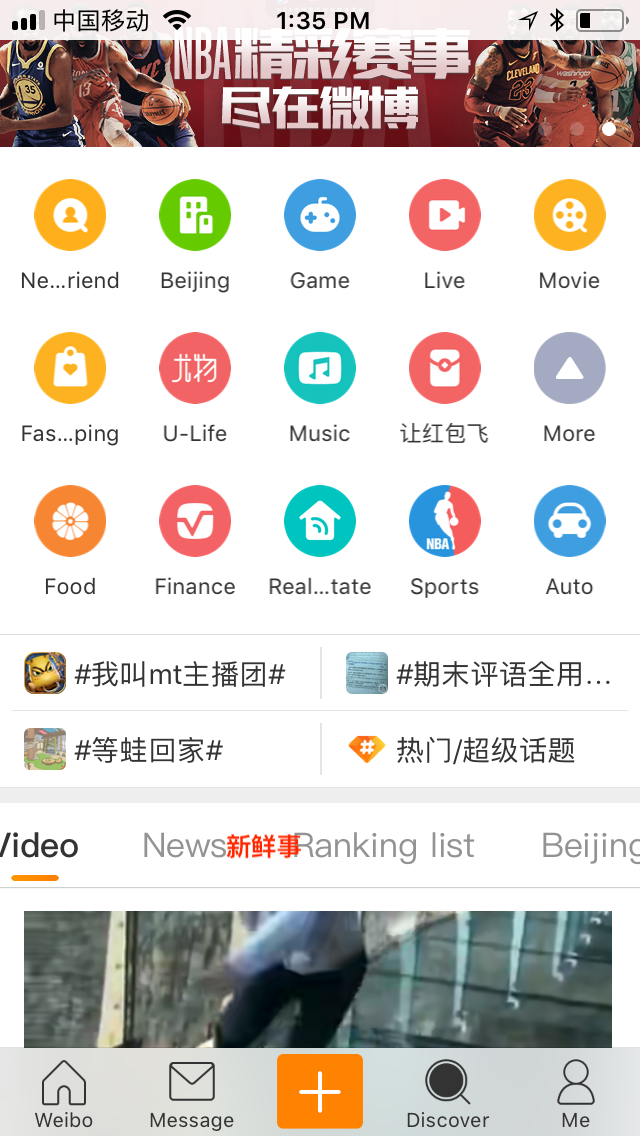This screenshot has height=1136, width=640.
Task: Tap the 让红包飞 red envelope icon
Action: pyautogui.click(x=444, y=368)
